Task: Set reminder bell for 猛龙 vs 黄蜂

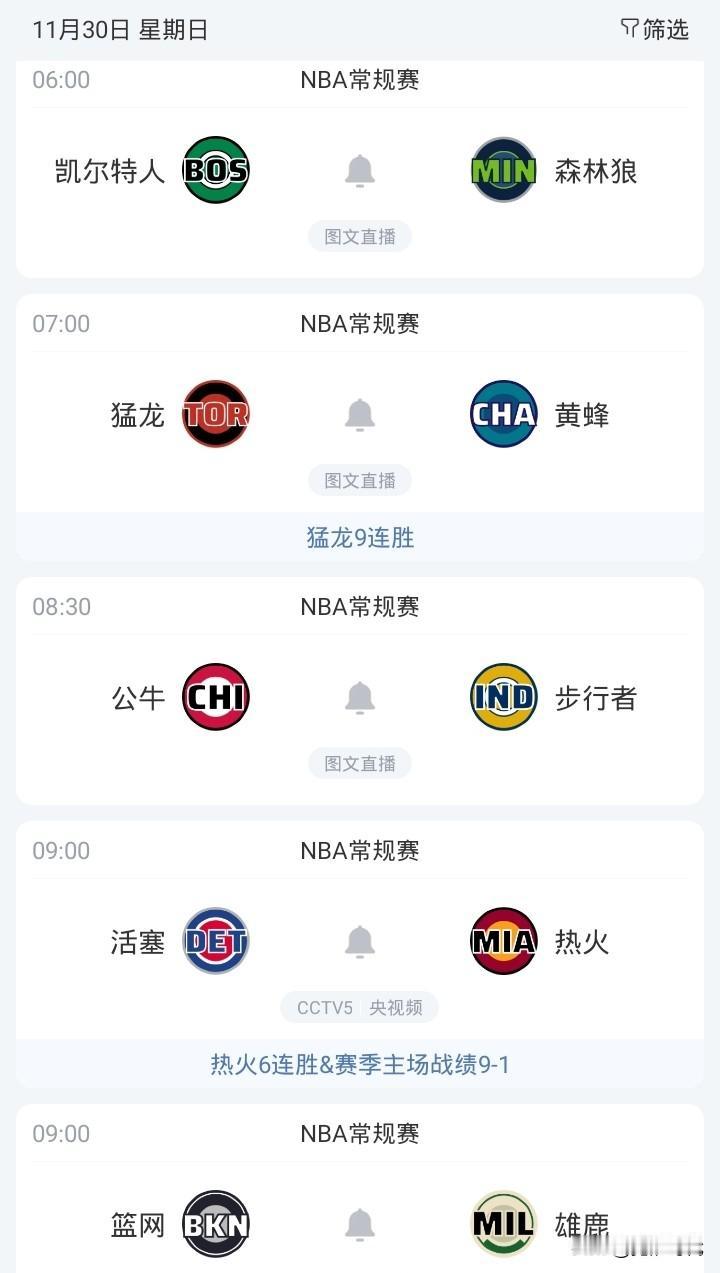Action: pos(360,414)
